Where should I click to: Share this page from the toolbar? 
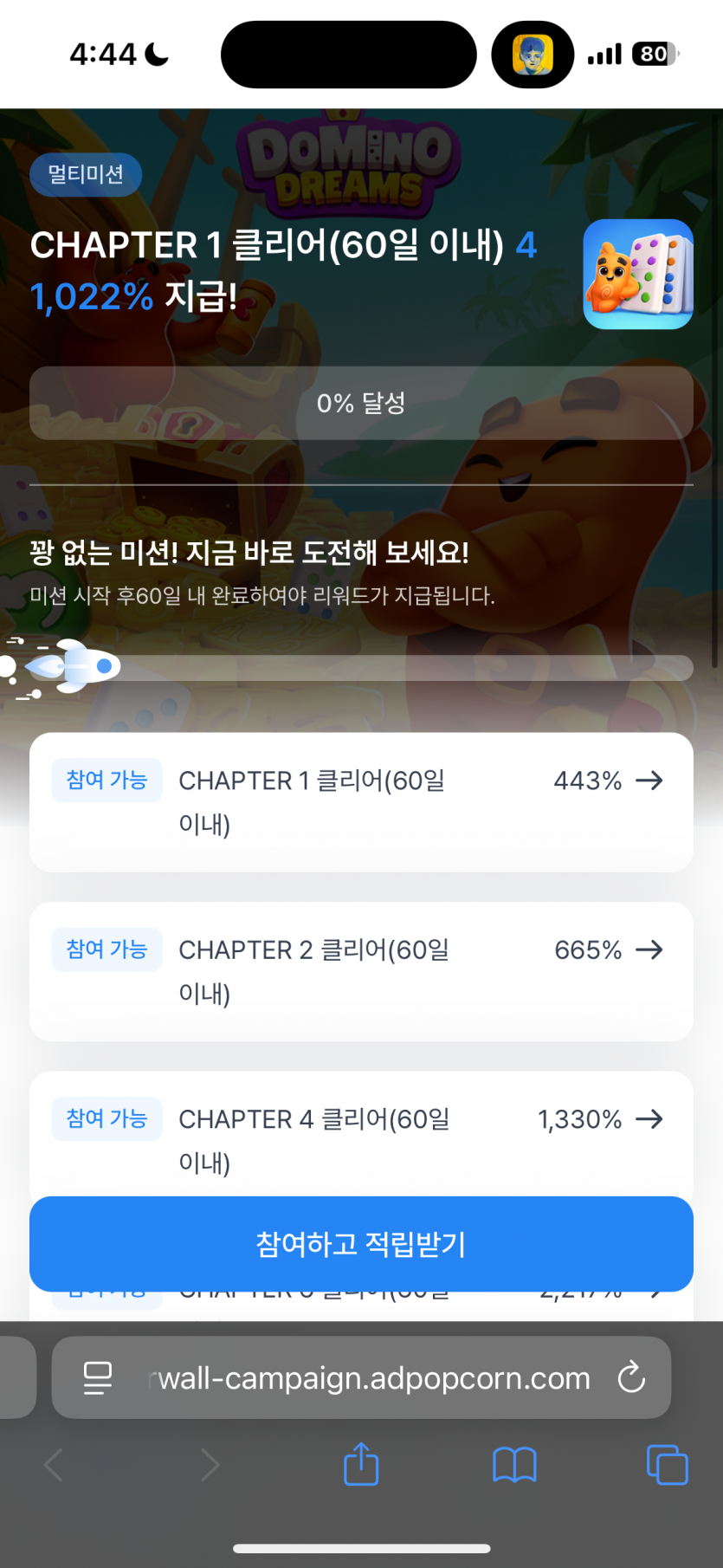coord(361,1465)
